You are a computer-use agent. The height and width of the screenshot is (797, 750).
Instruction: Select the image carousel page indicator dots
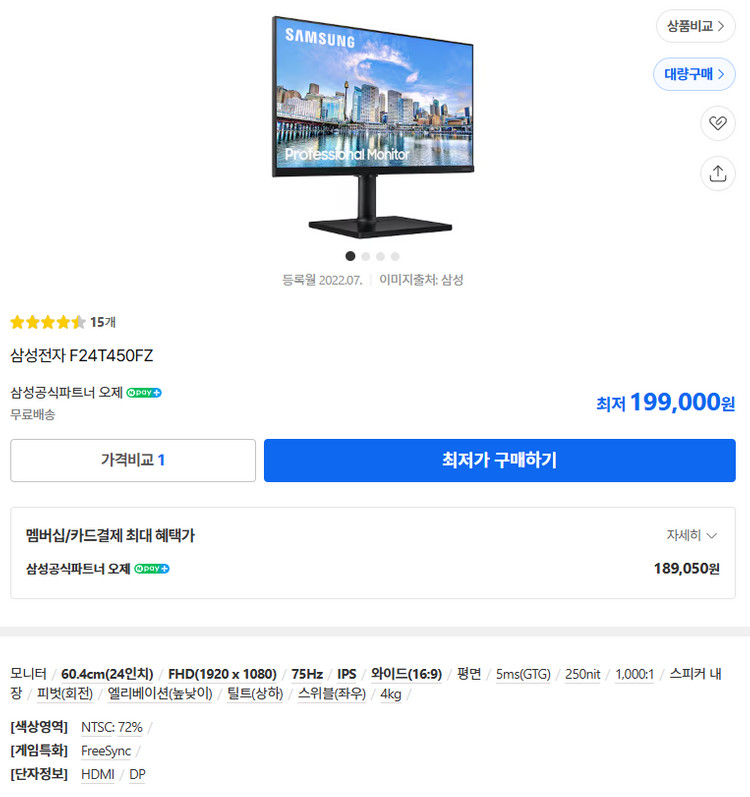[x=373, y=256]
